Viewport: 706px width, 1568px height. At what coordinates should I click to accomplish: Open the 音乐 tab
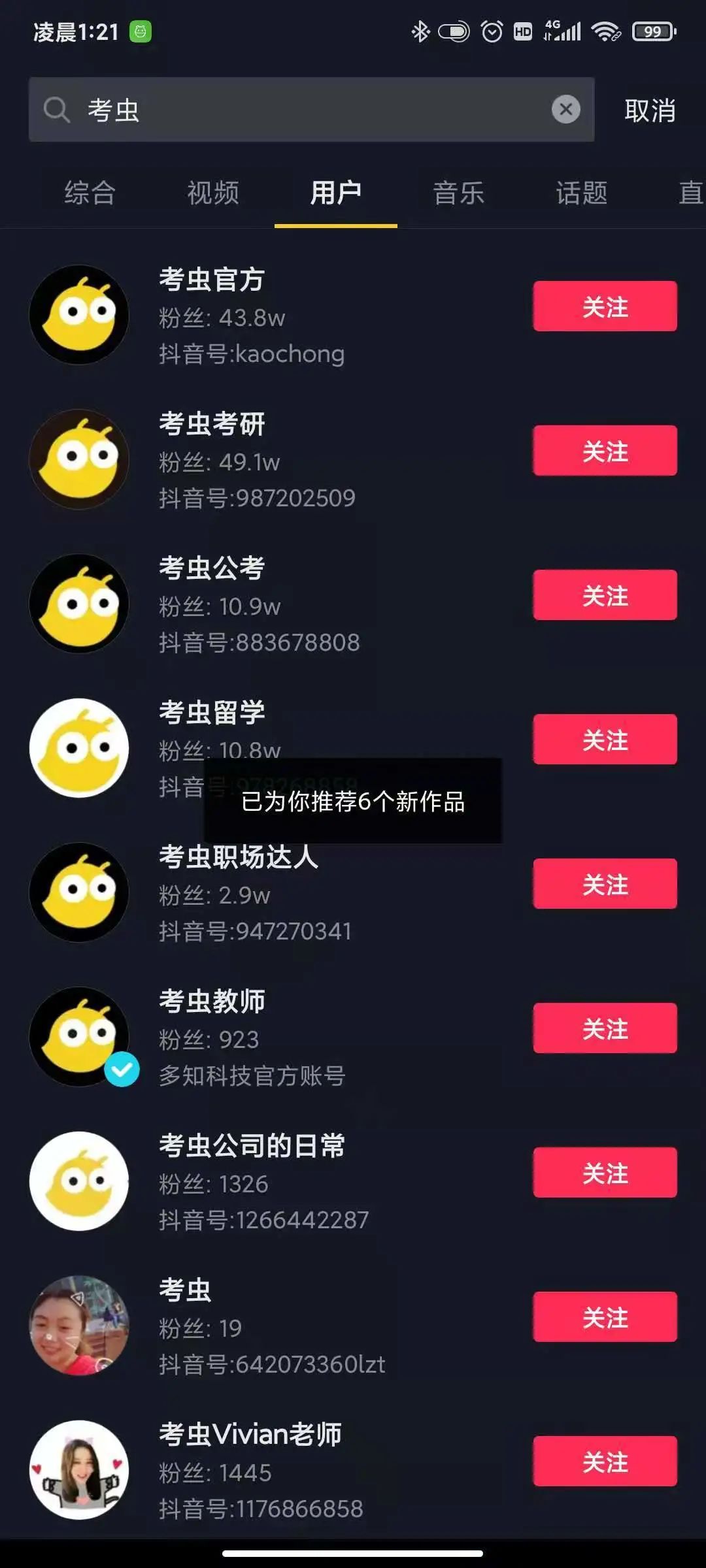click(x=459, y=193)
